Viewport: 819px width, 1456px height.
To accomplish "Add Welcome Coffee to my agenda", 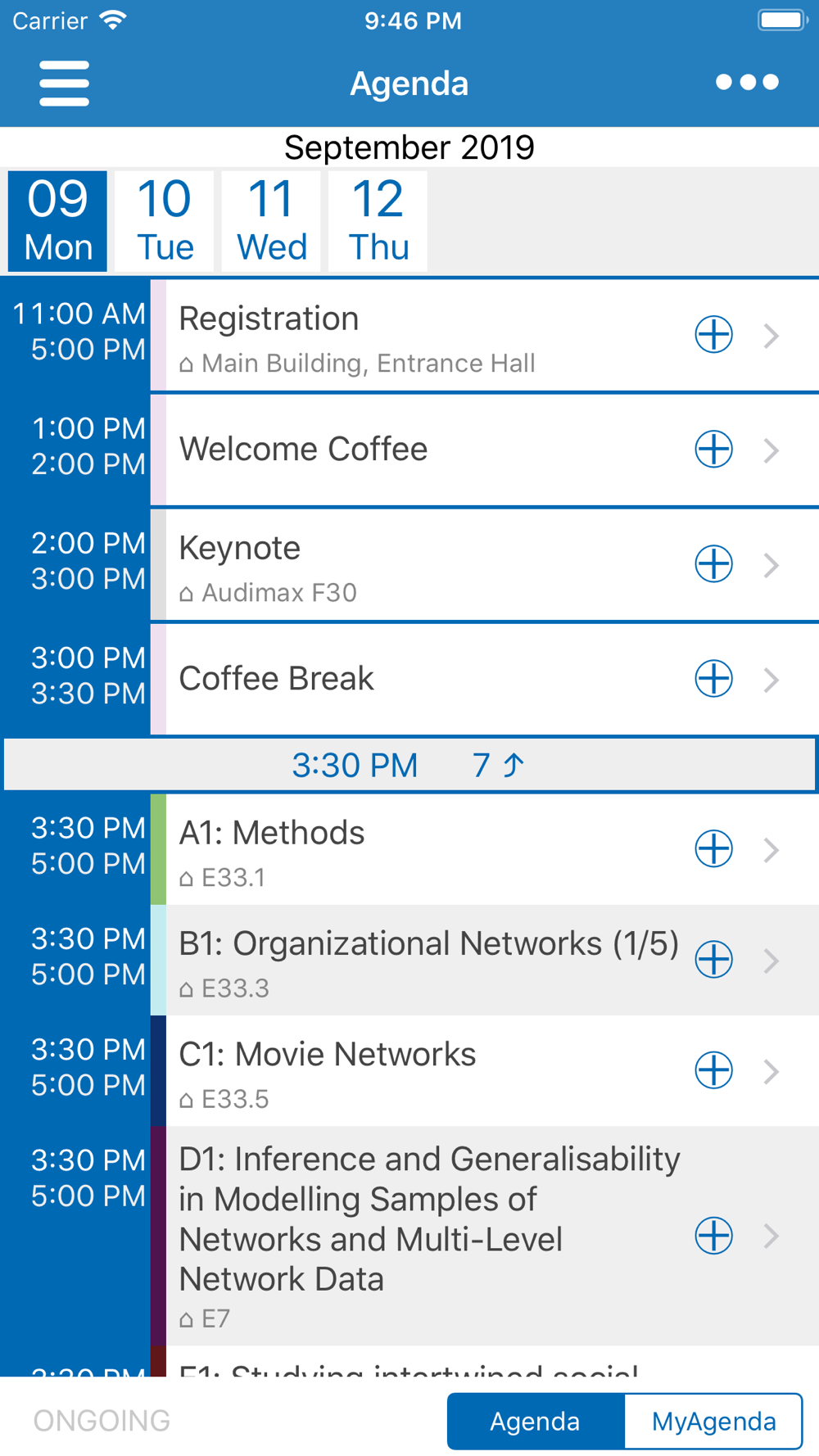I will pyautogui.click(x=713, y=450).
